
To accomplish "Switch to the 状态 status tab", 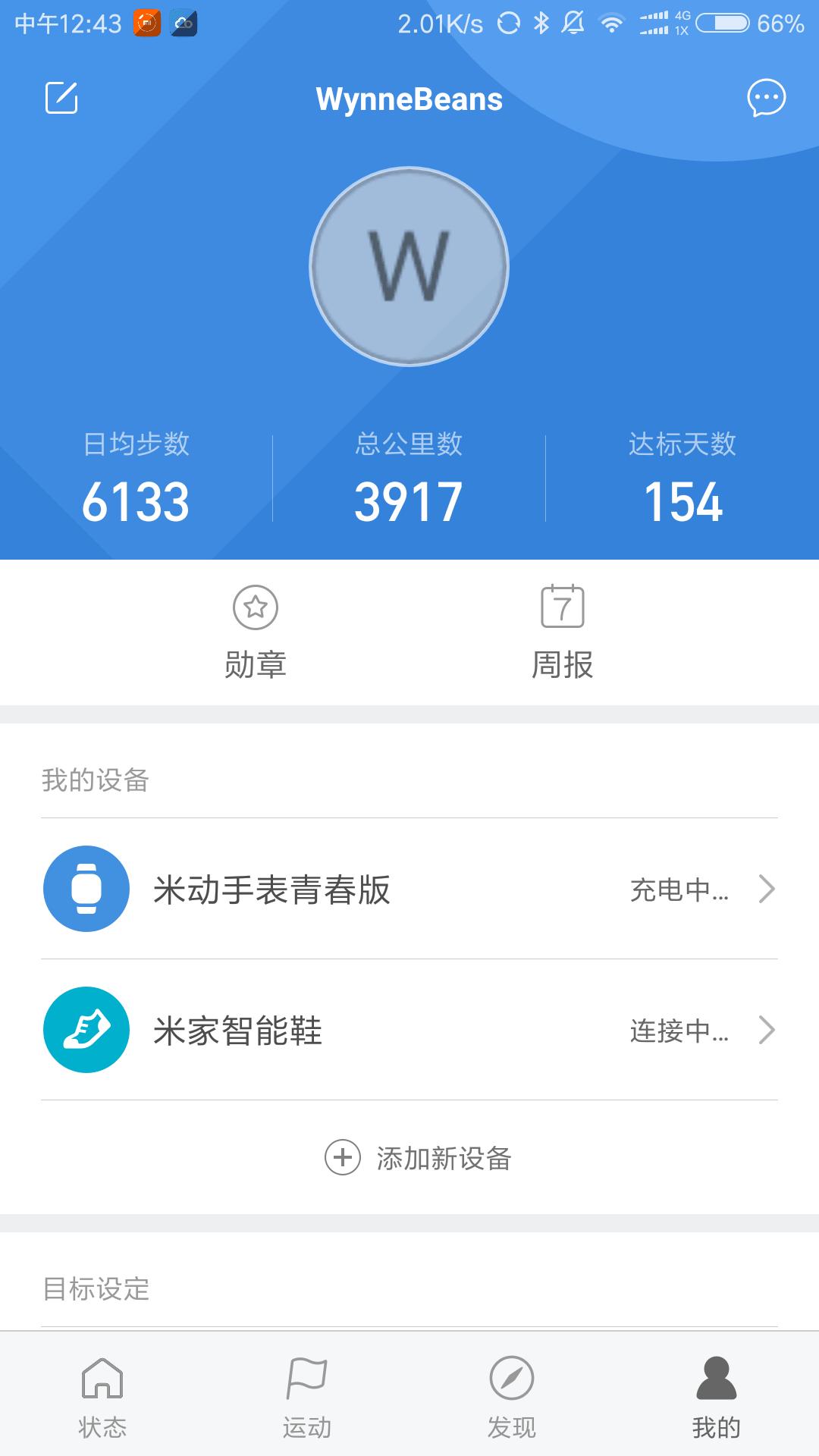I will (102, 1395).
